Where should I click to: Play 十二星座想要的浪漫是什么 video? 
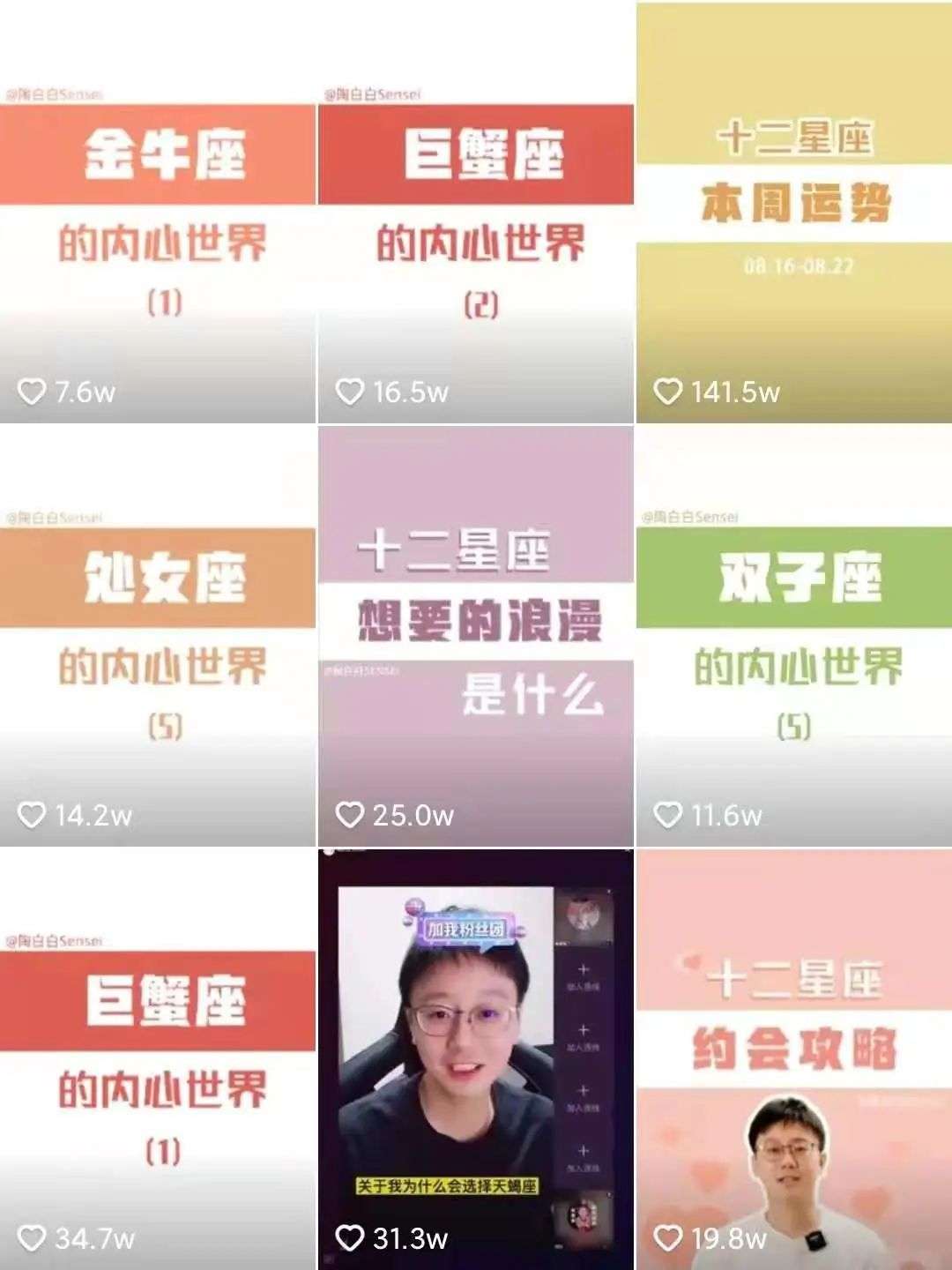[475, 635]
